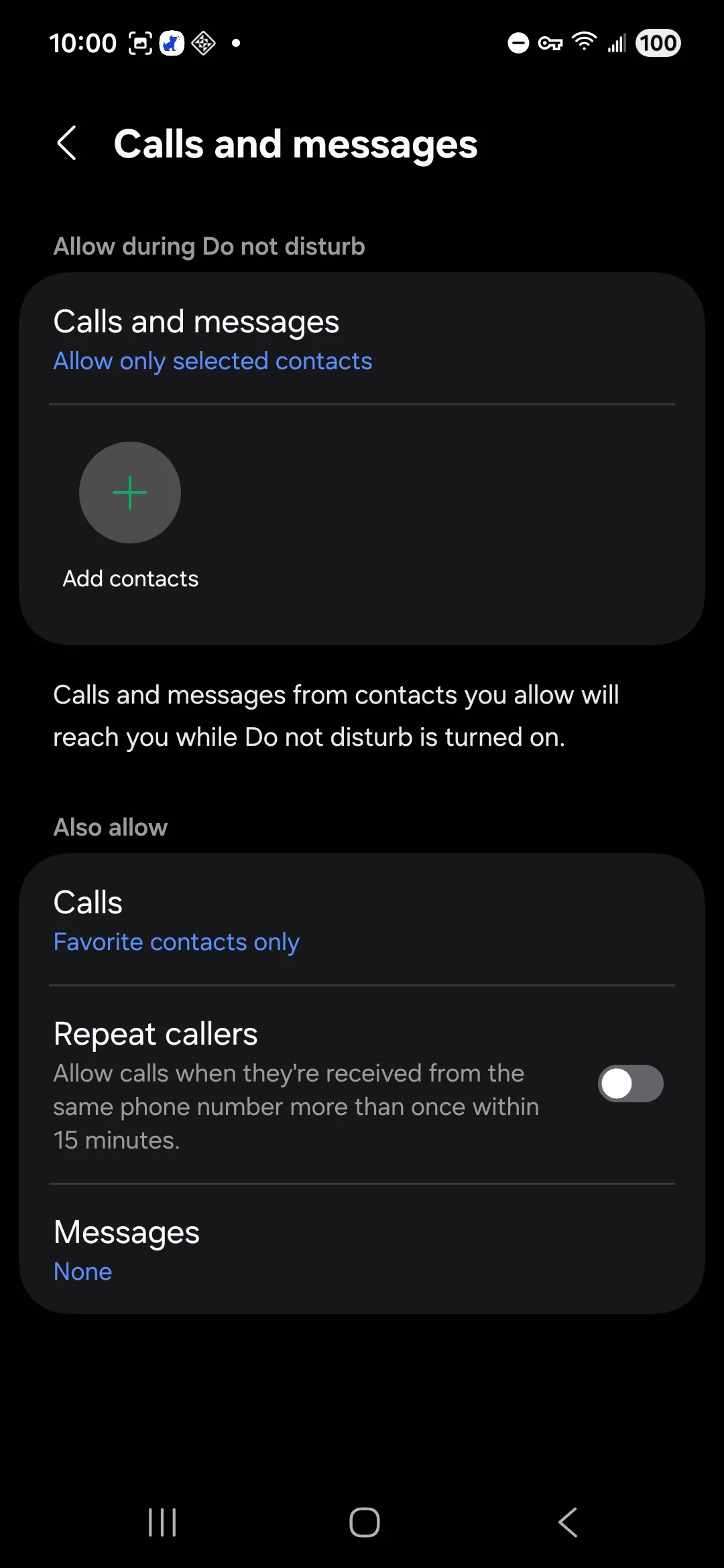Tap the 10:00 clock in status bar
The width and height of the screenshot is (724, 1568).
coord(82,42)
